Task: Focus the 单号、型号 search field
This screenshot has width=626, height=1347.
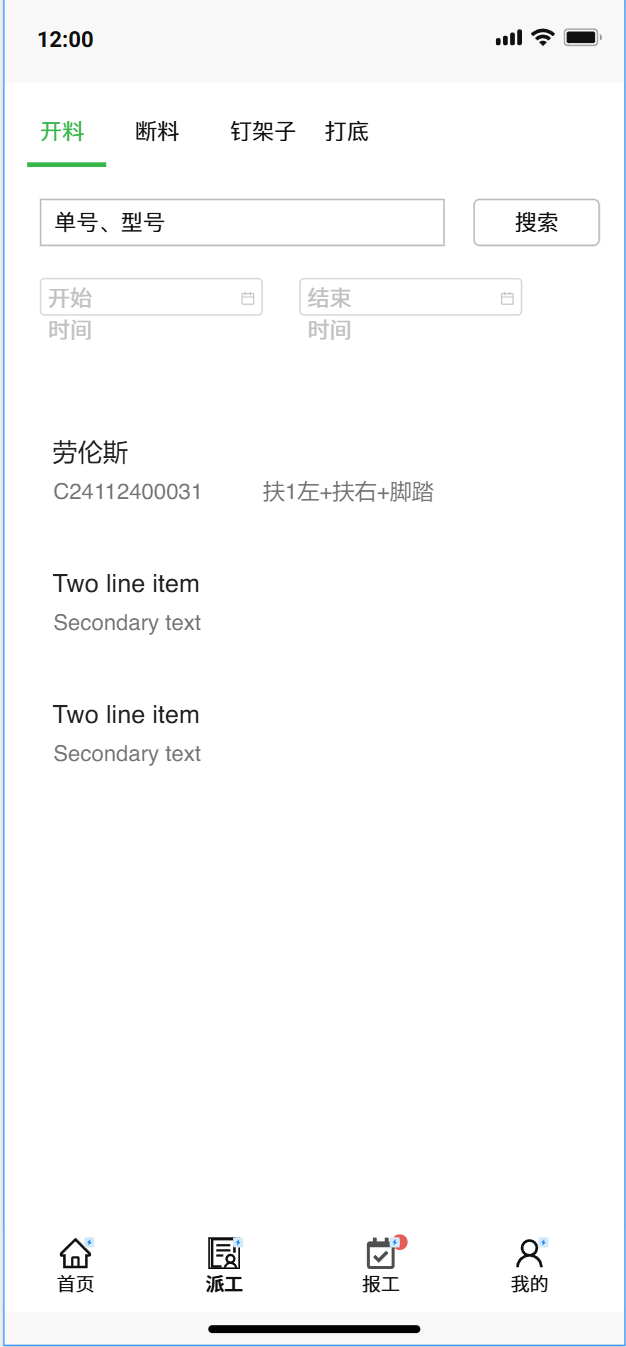Action: pyautogui.click(x=242, y=222)
